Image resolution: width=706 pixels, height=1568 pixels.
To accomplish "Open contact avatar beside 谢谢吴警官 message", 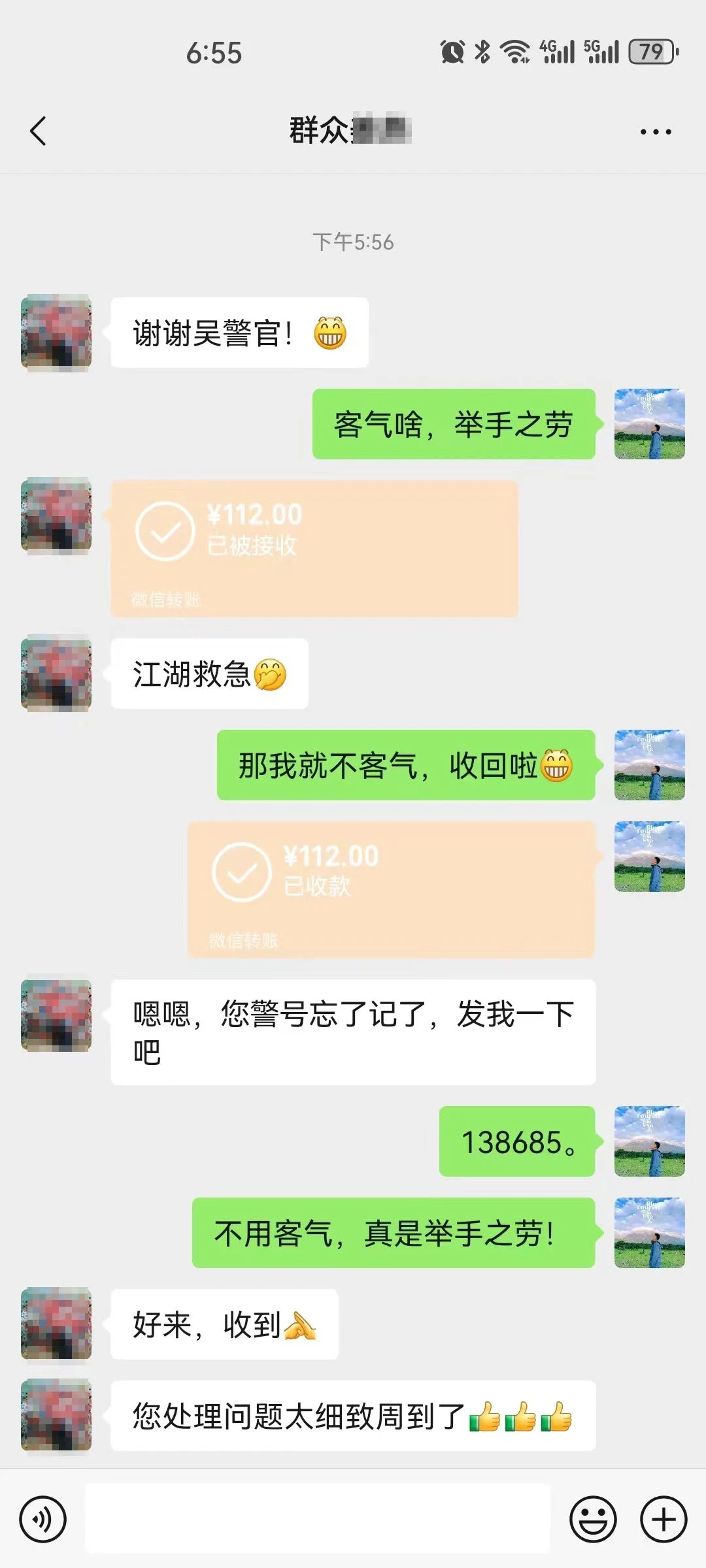I will [56, 333].
